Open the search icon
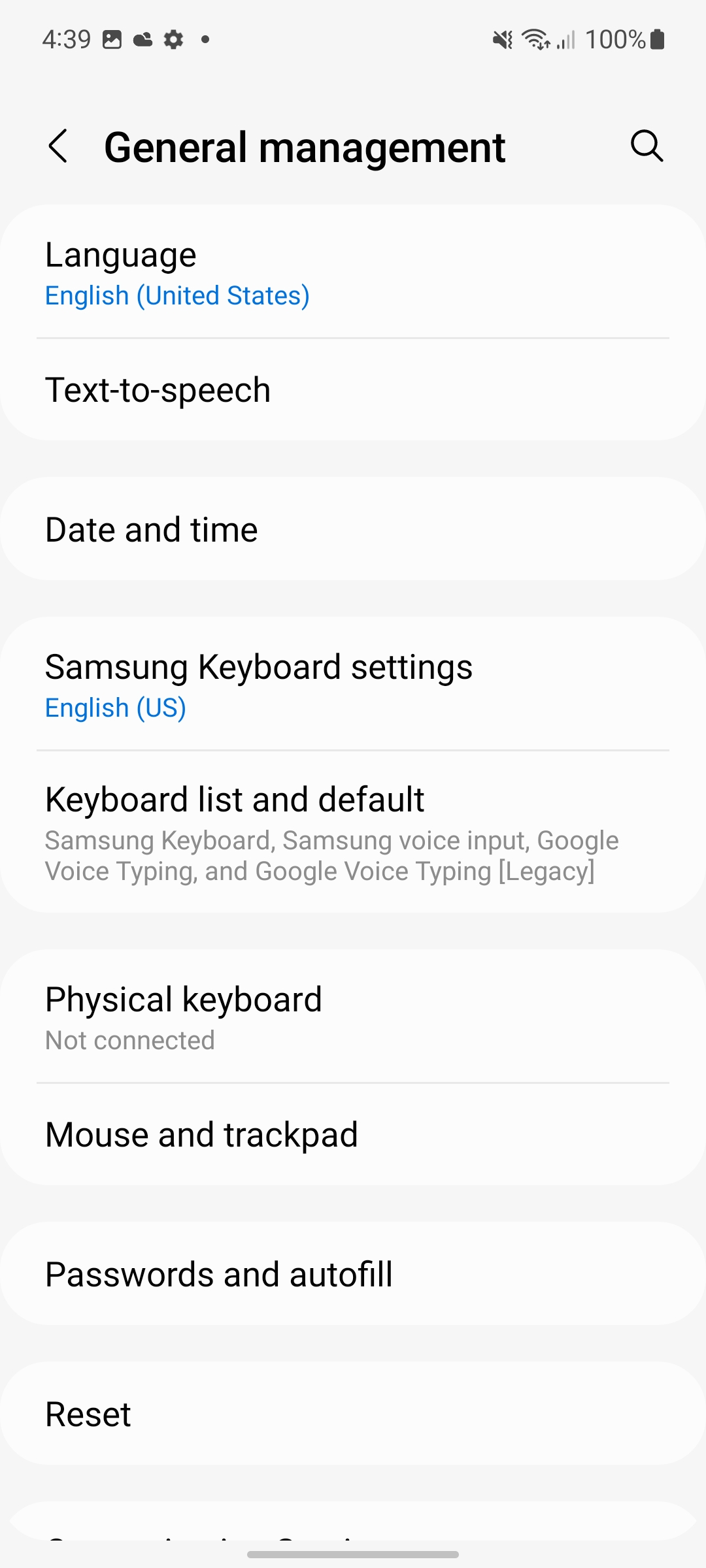Screen dimensions: 706x1568 [x=647, y=146]
